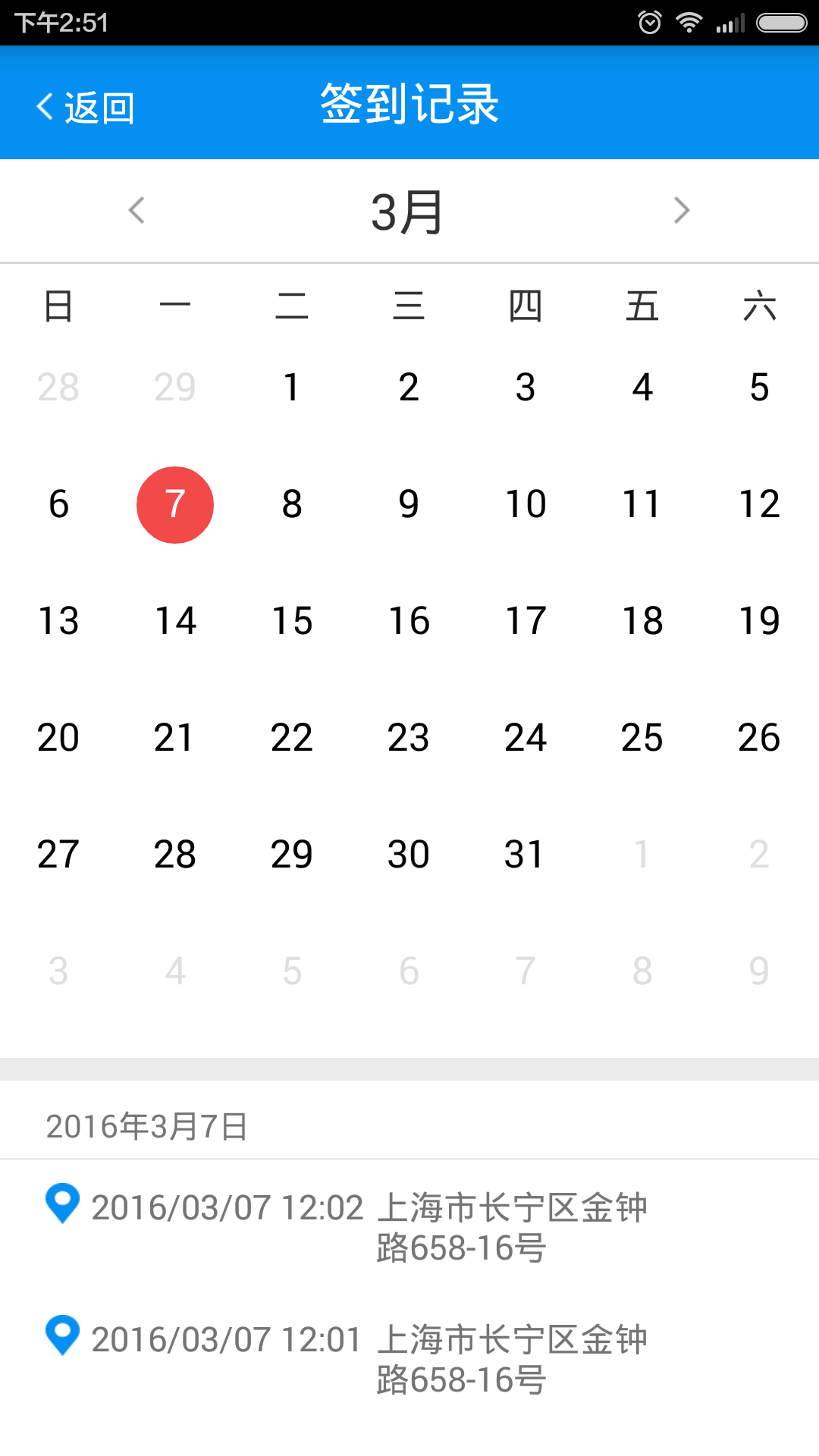Pick March 10 on the calendar
Screen dimensions: 819x1456
(x=526, y=505)
